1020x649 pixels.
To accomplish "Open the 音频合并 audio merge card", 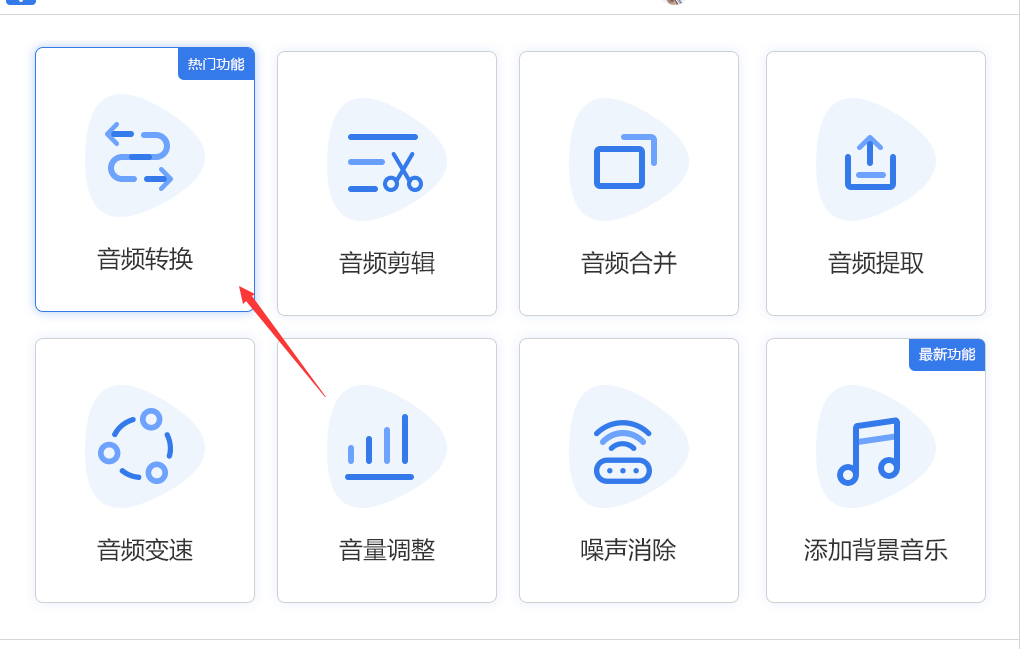I will pyautogui.click(x=629, y=184).
